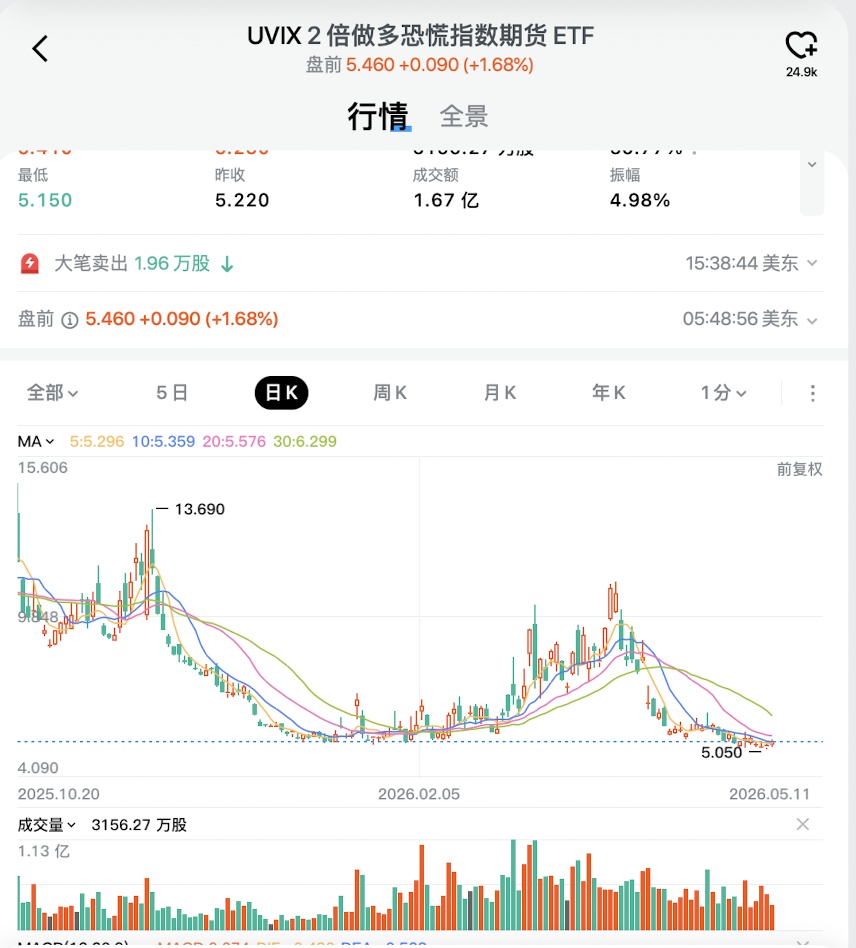Open the 盘前 info icon
Image resolution: width=856 pixels, height=948 pixels.
70,320
